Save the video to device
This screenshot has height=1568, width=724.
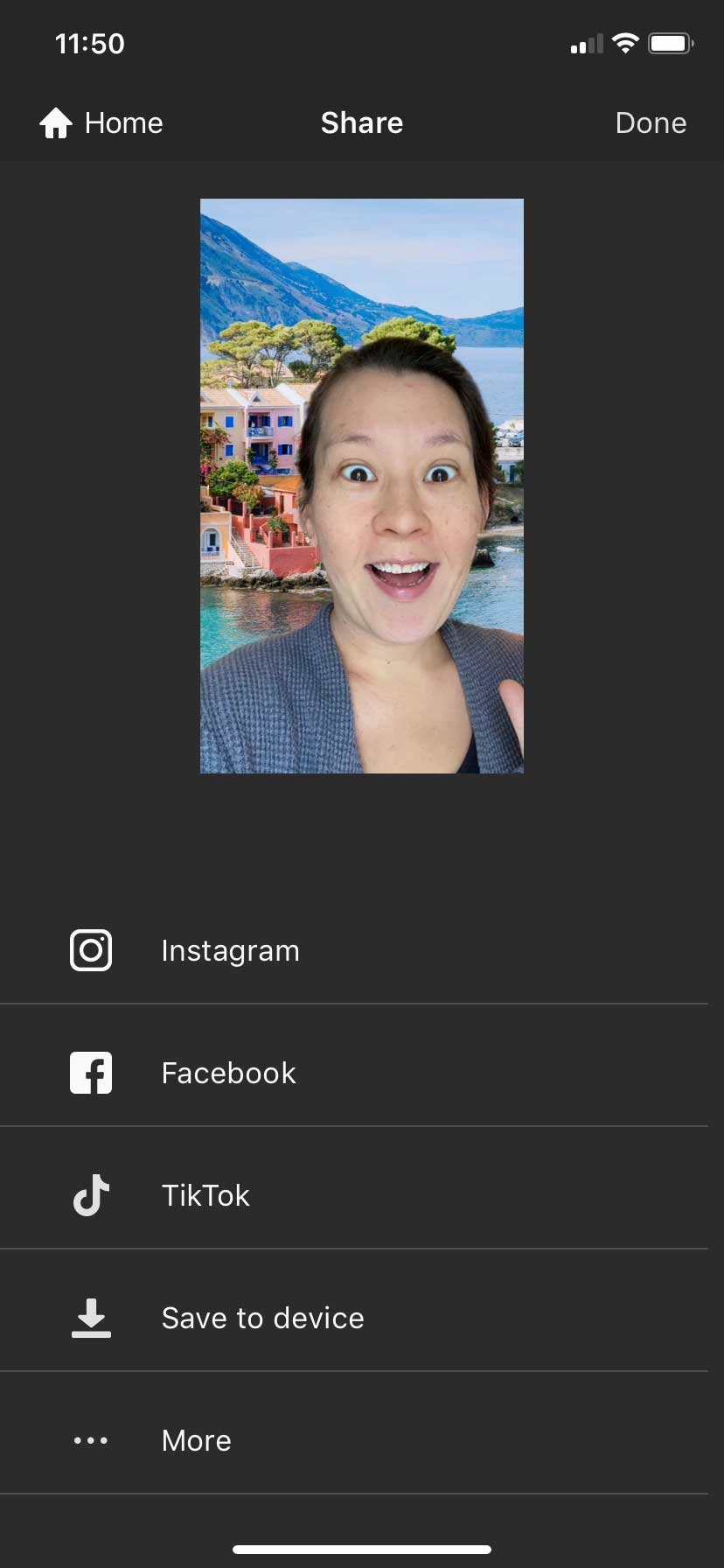(261, 1318)
